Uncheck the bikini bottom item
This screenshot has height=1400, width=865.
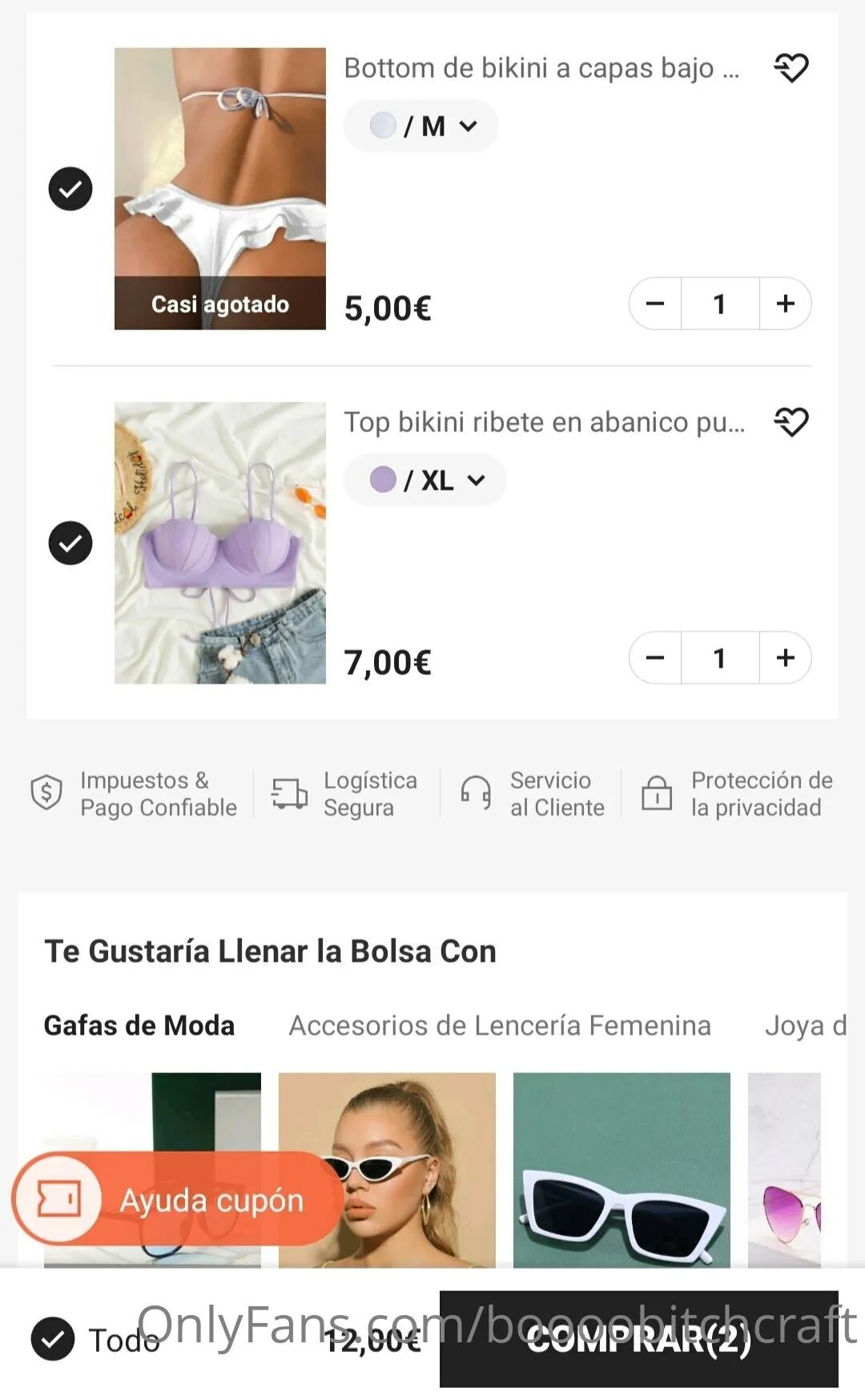(x=70, y=189)
